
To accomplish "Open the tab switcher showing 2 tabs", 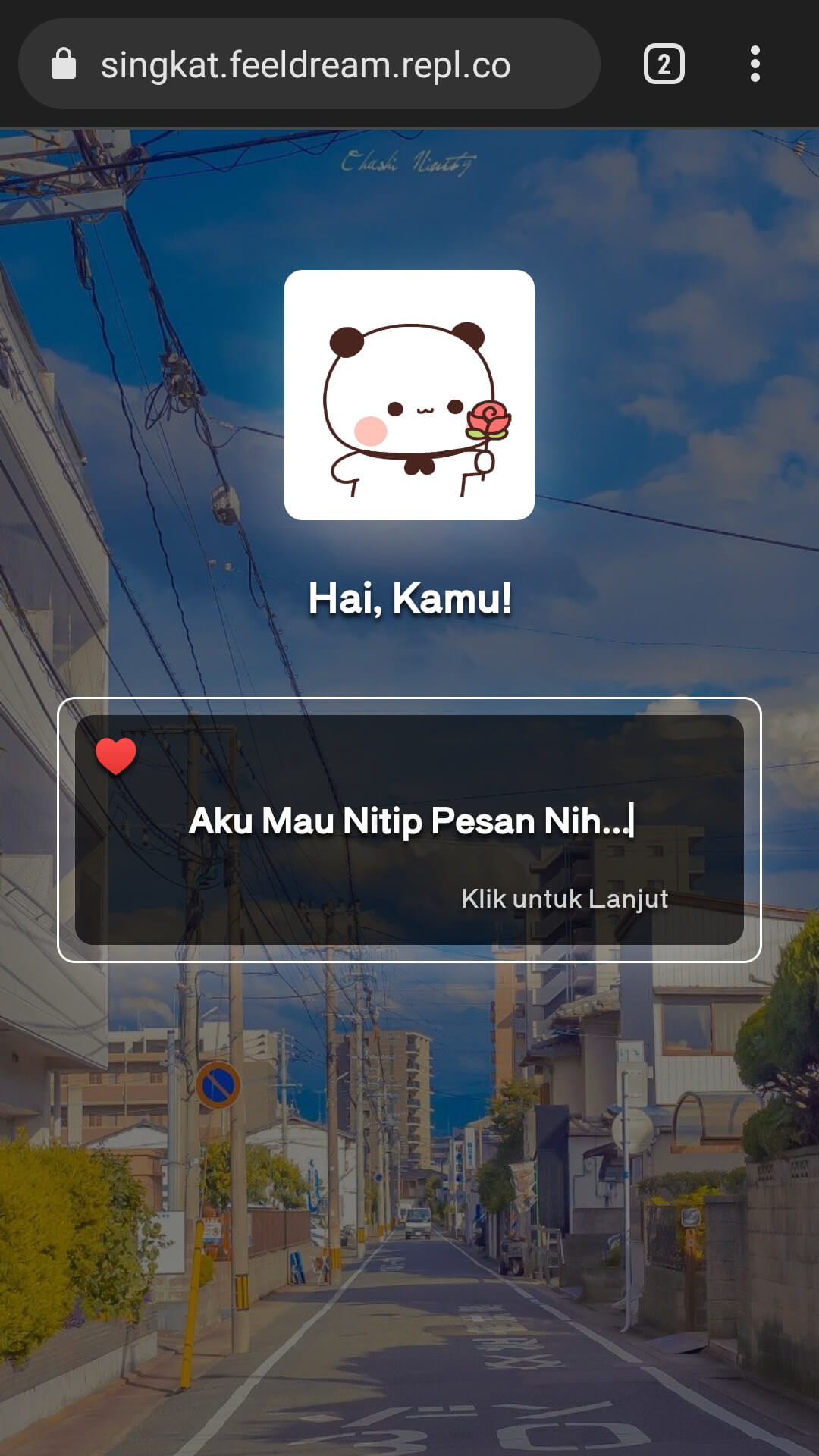I will coord(664,64).
